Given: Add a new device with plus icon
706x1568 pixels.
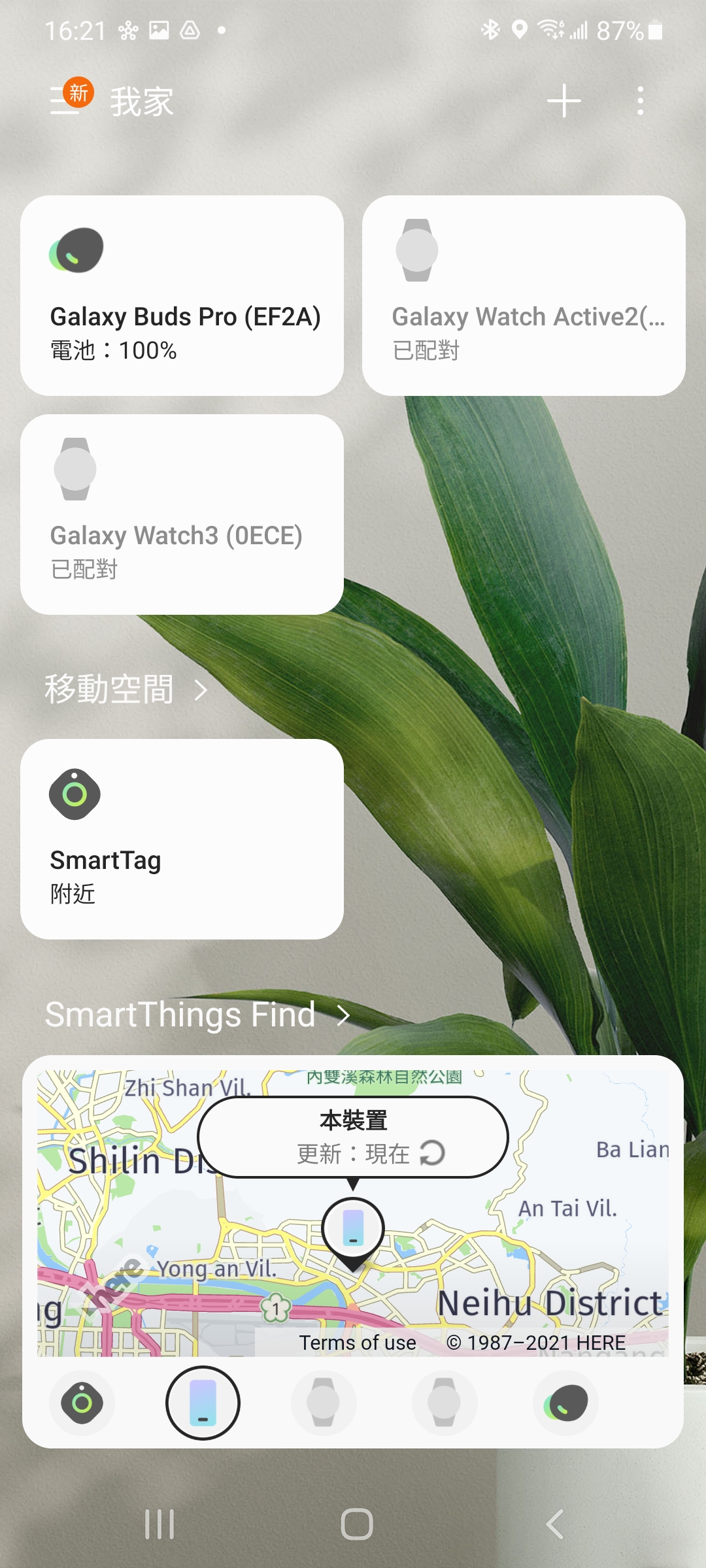Looking at the screenshot, I should [x=563, y=101].
